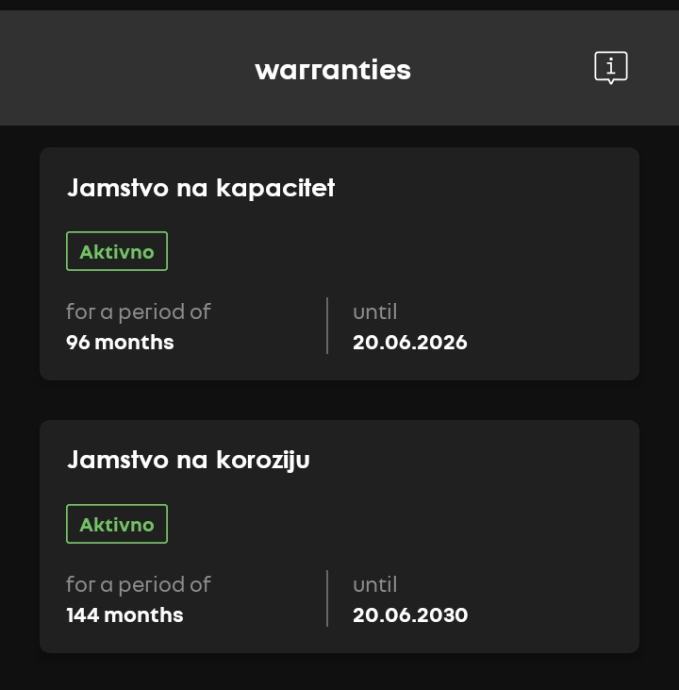This screenshot has width=679, height=690.
Task: Open the warranties info icon
Action: pyautogui.click(x=610, y=68)
